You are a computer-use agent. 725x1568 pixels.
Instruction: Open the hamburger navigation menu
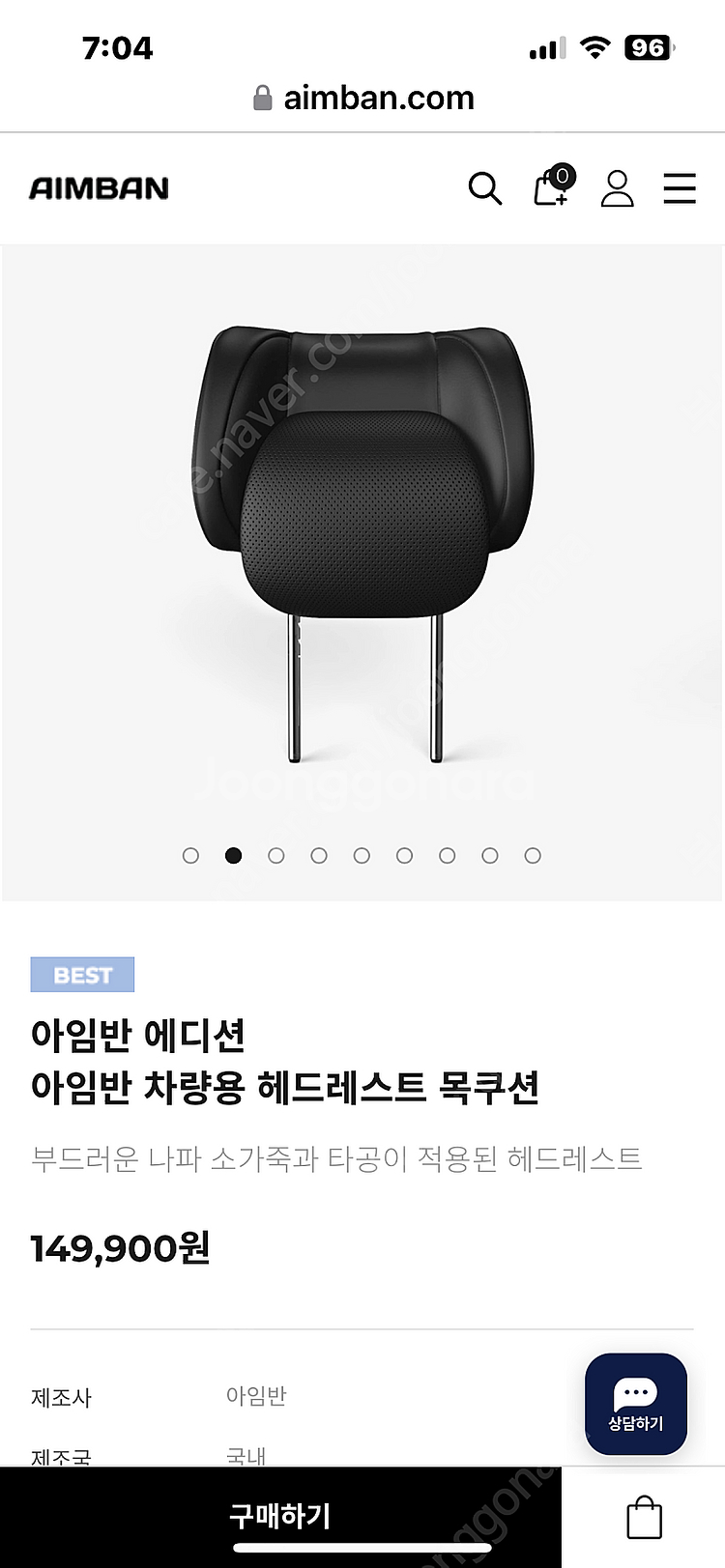pos(680,189)
